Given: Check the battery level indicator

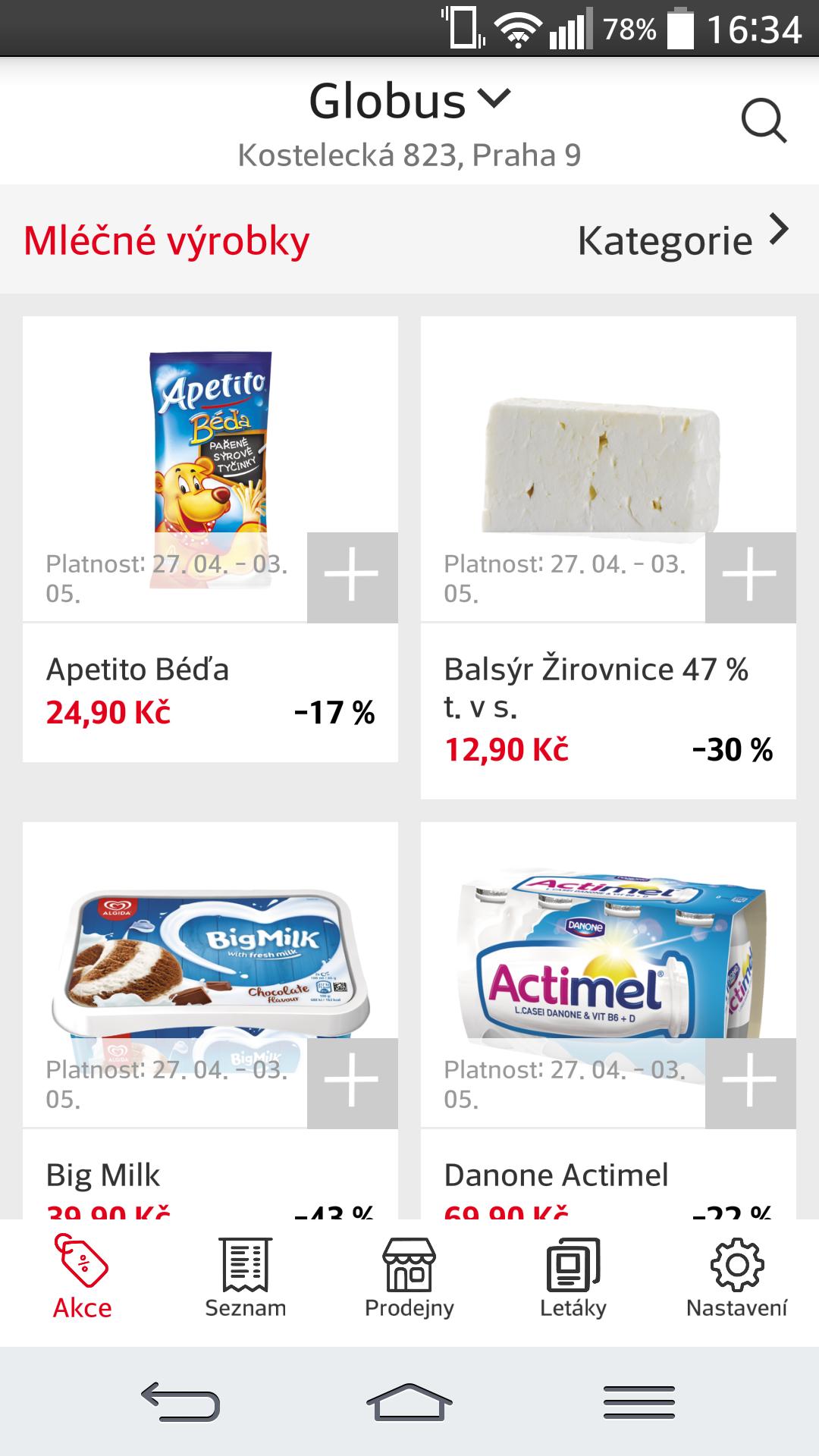Looking at the screenshot, I should tap(679, 29).
